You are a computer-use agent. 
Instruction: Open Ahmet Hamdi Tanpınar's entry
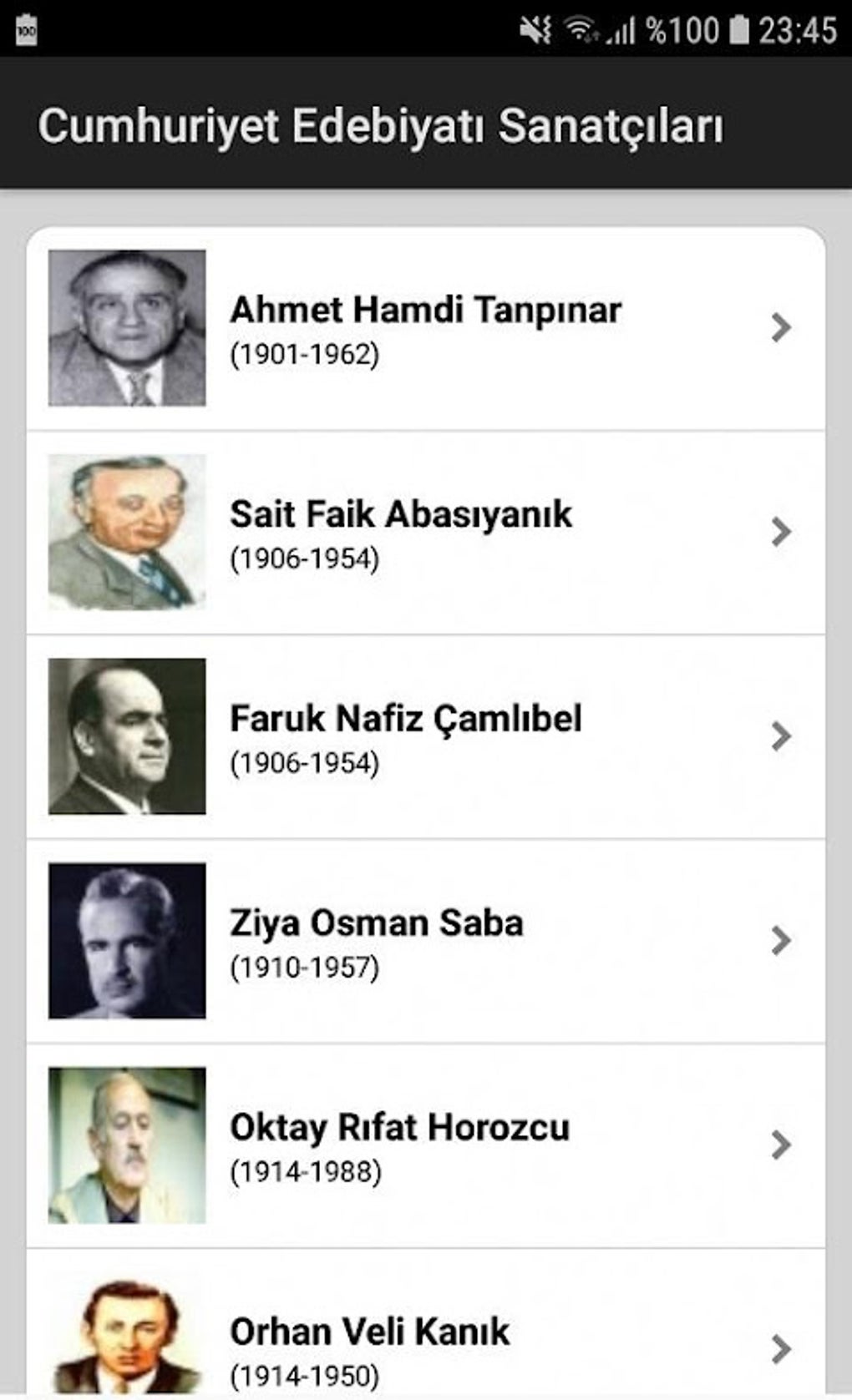[x=425, y=328]
